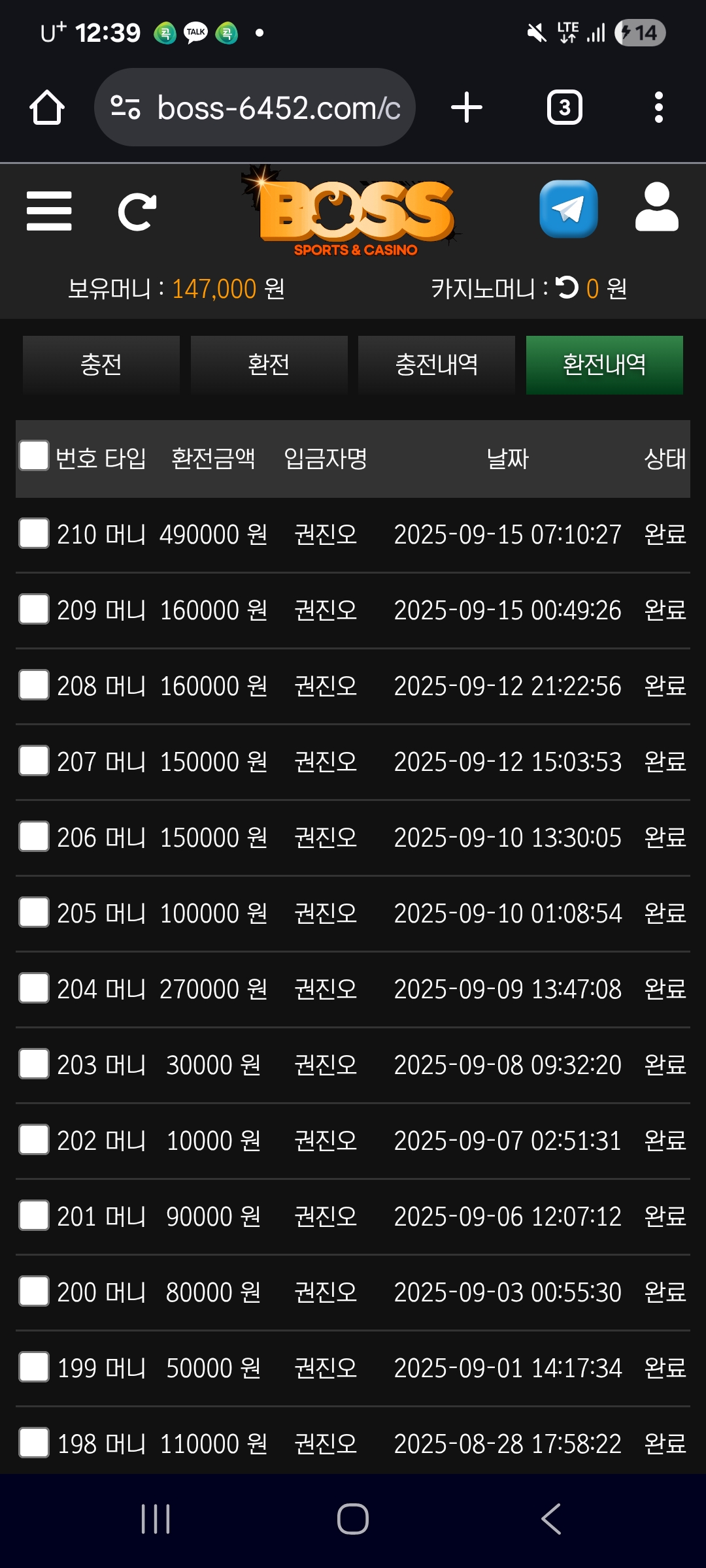Screen dimensions: 706x1568
Task: Select the checkbox for entry 204
Action: pos(34,988)
